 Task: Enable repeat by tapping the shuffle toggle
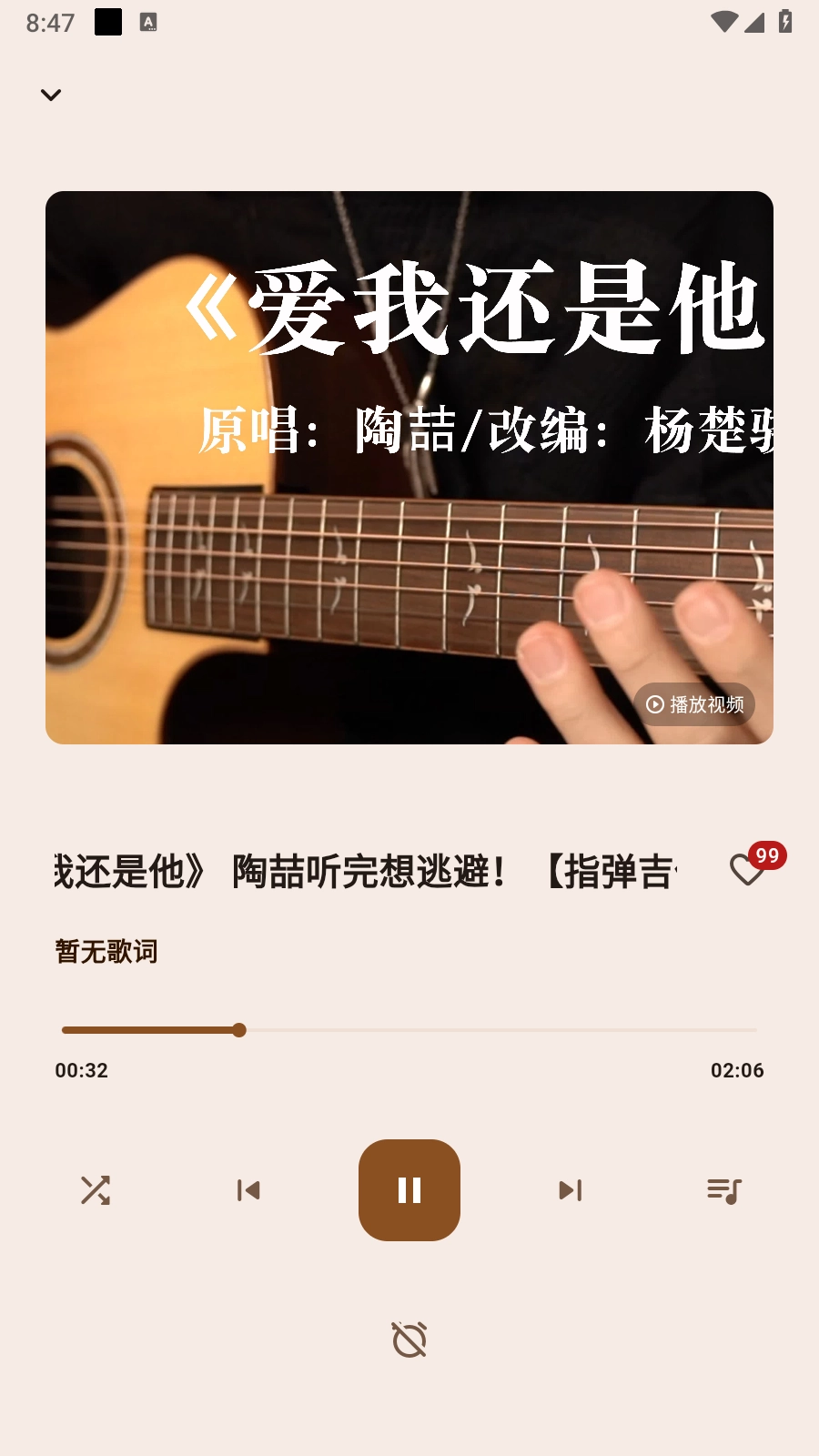[x=96, y=1190]
